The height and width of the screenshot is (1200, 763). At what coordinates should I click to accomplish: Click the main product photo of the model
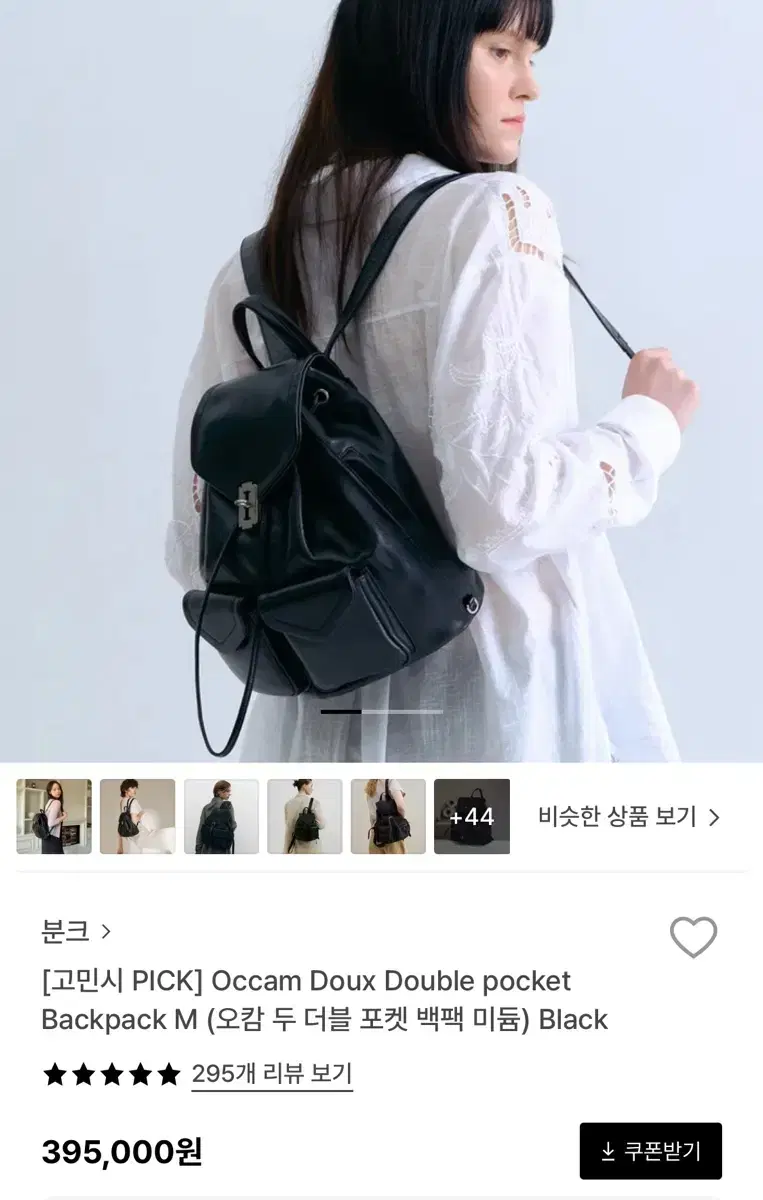coord(381,380)
